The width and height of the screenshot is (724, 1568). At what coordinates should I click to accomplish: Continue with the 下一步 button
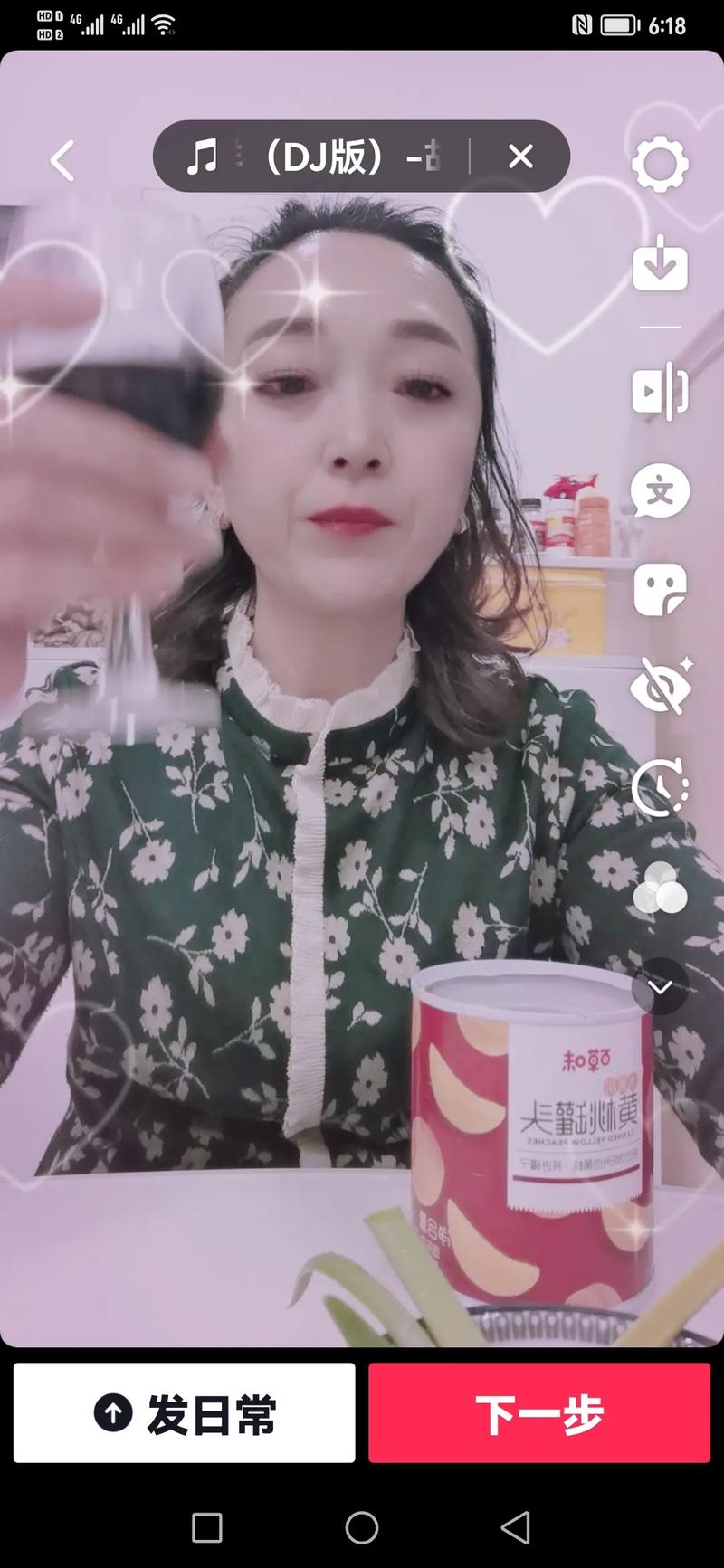click(539, 1413)
